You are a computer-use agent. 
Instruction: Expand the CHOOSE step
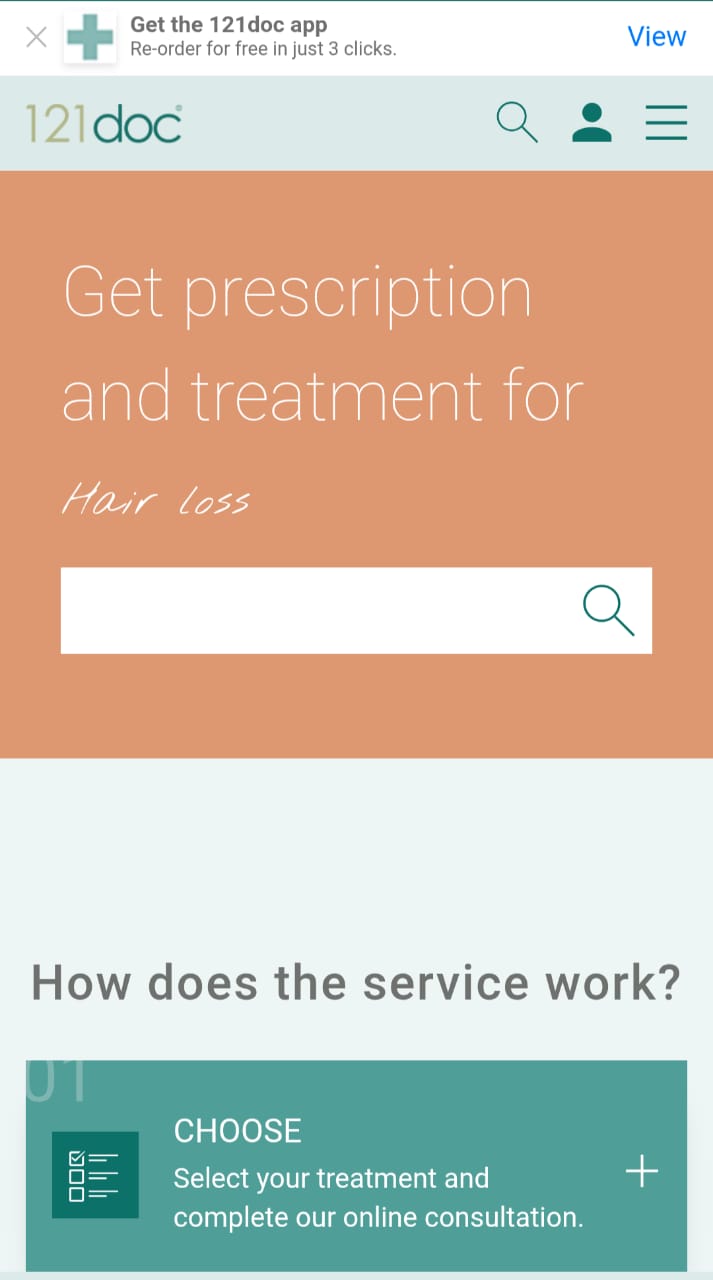pos(642,1169)
